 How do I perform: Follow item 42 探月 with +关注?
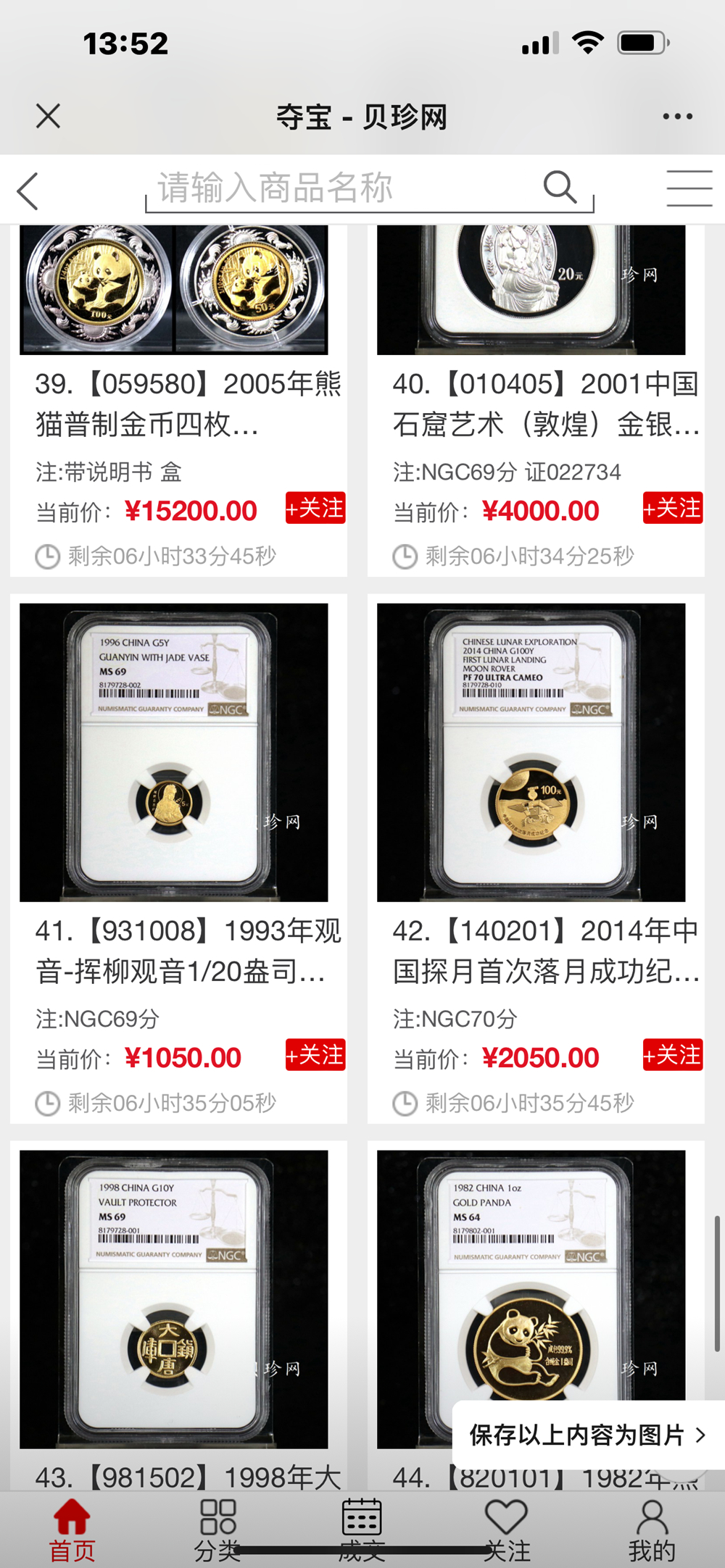[673, 1055]
